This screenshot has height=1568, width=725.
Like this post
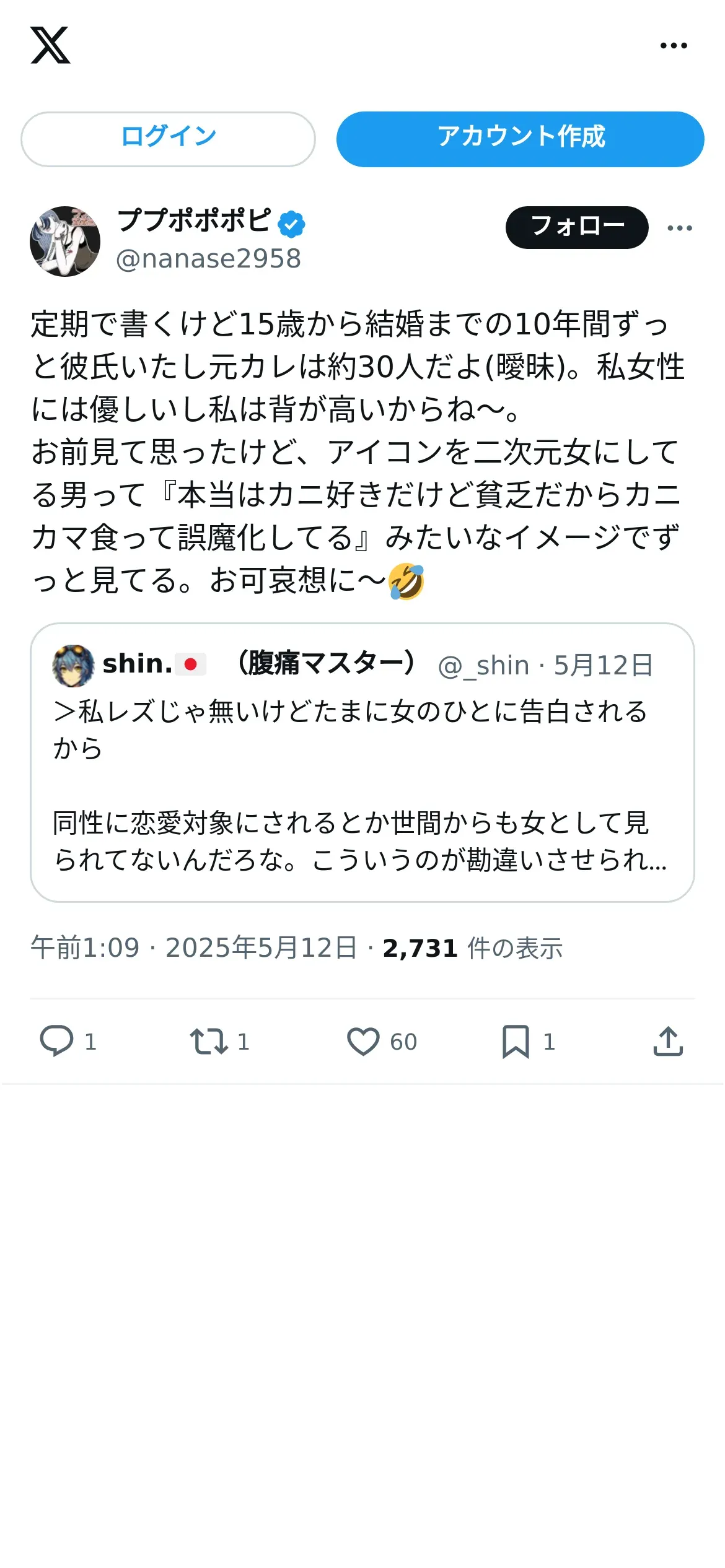363,1040
